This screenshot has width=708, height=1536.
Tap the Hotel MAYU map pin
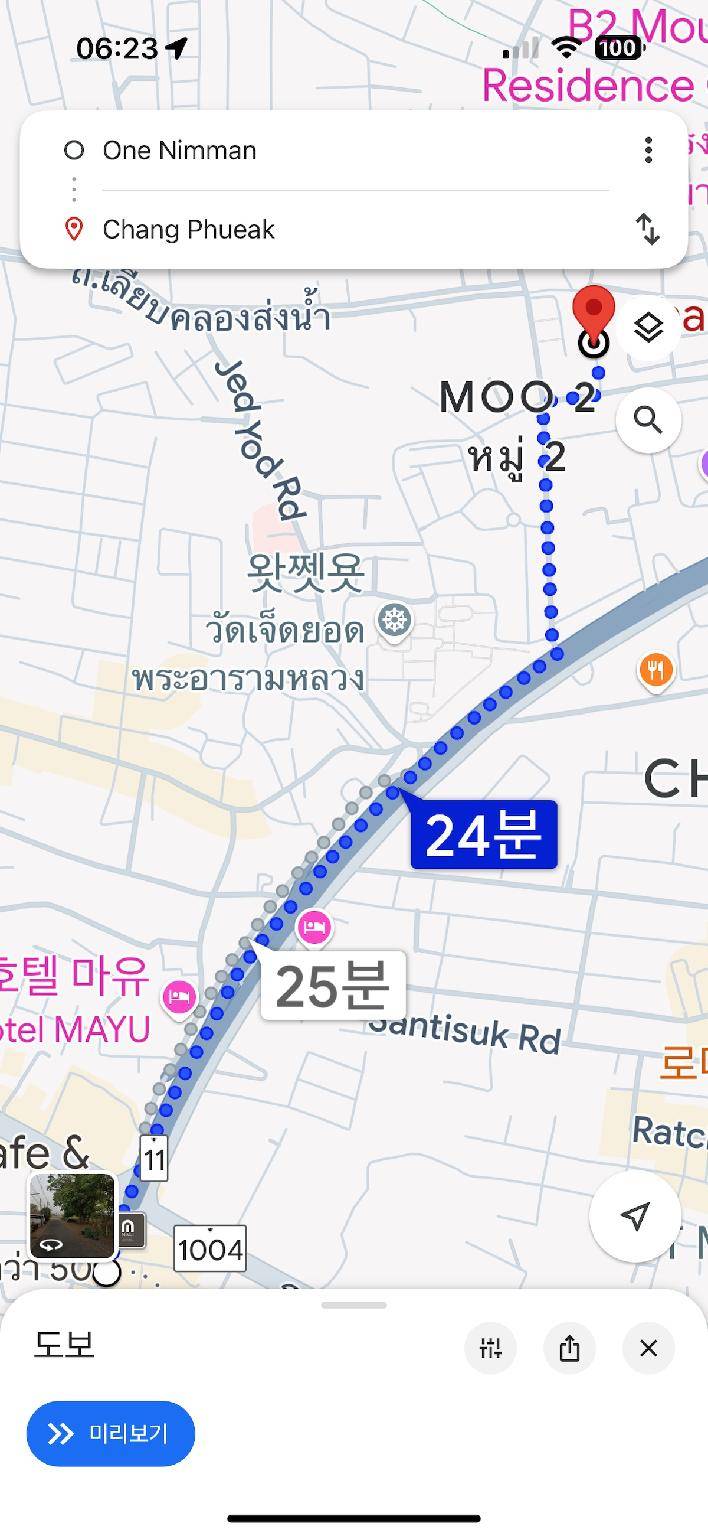tap(180, 997)
